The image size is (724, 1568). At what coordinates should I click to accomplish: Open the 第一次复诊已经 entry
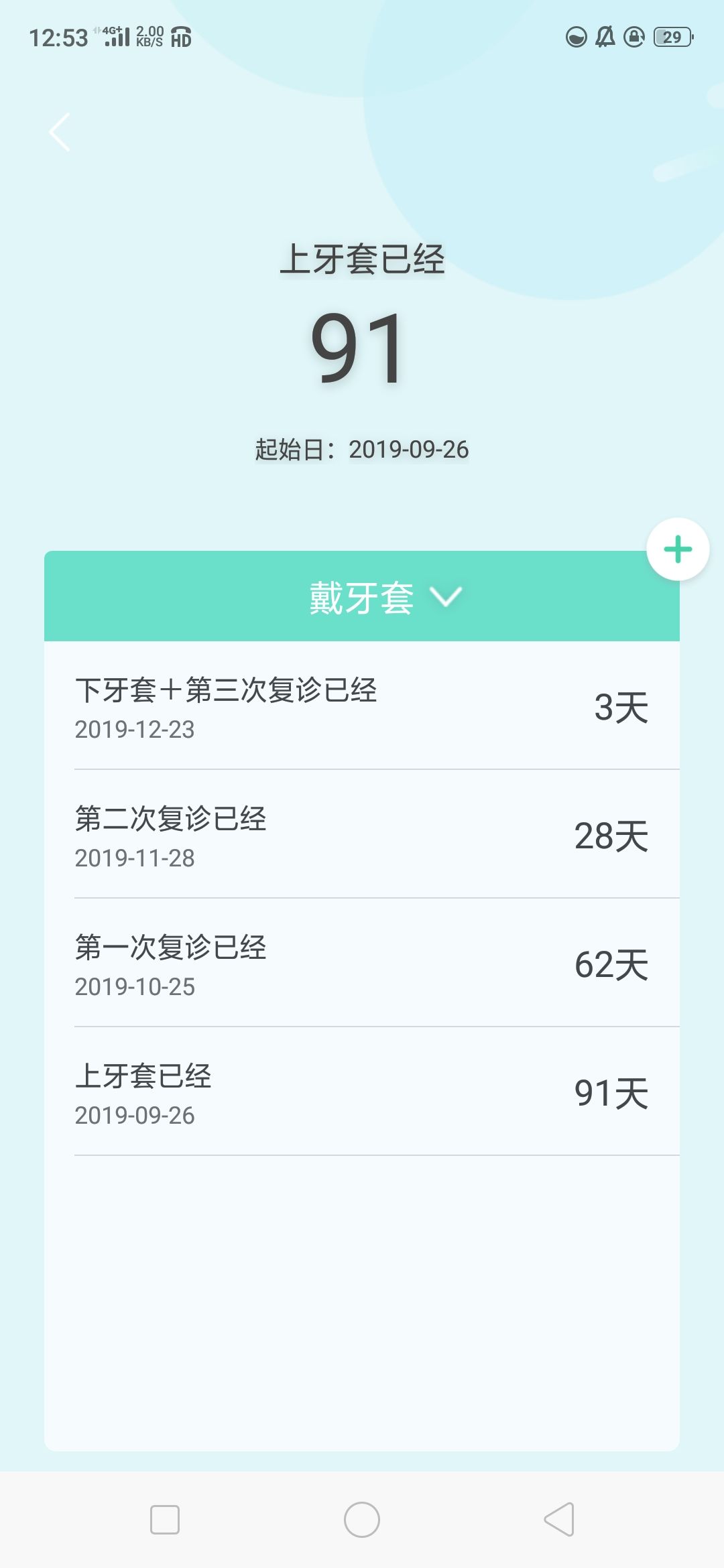362,963
